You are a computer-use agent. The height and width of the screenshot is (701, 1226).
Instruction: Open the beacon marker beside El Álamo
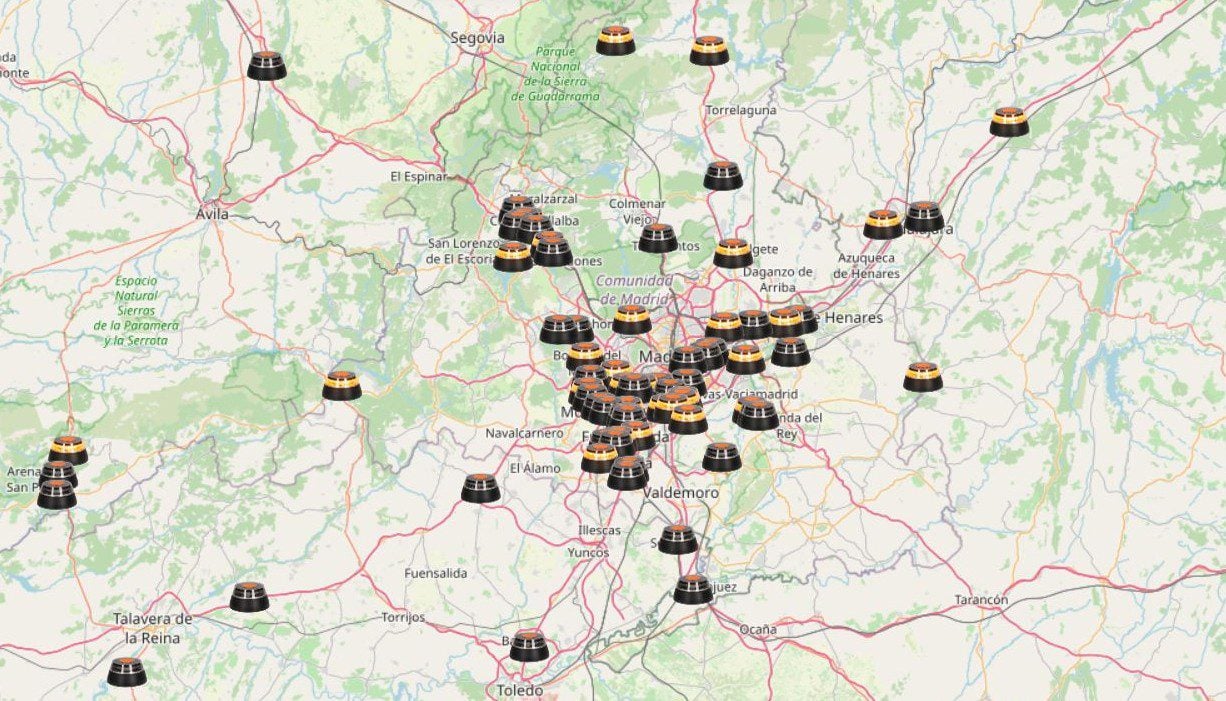481,488
